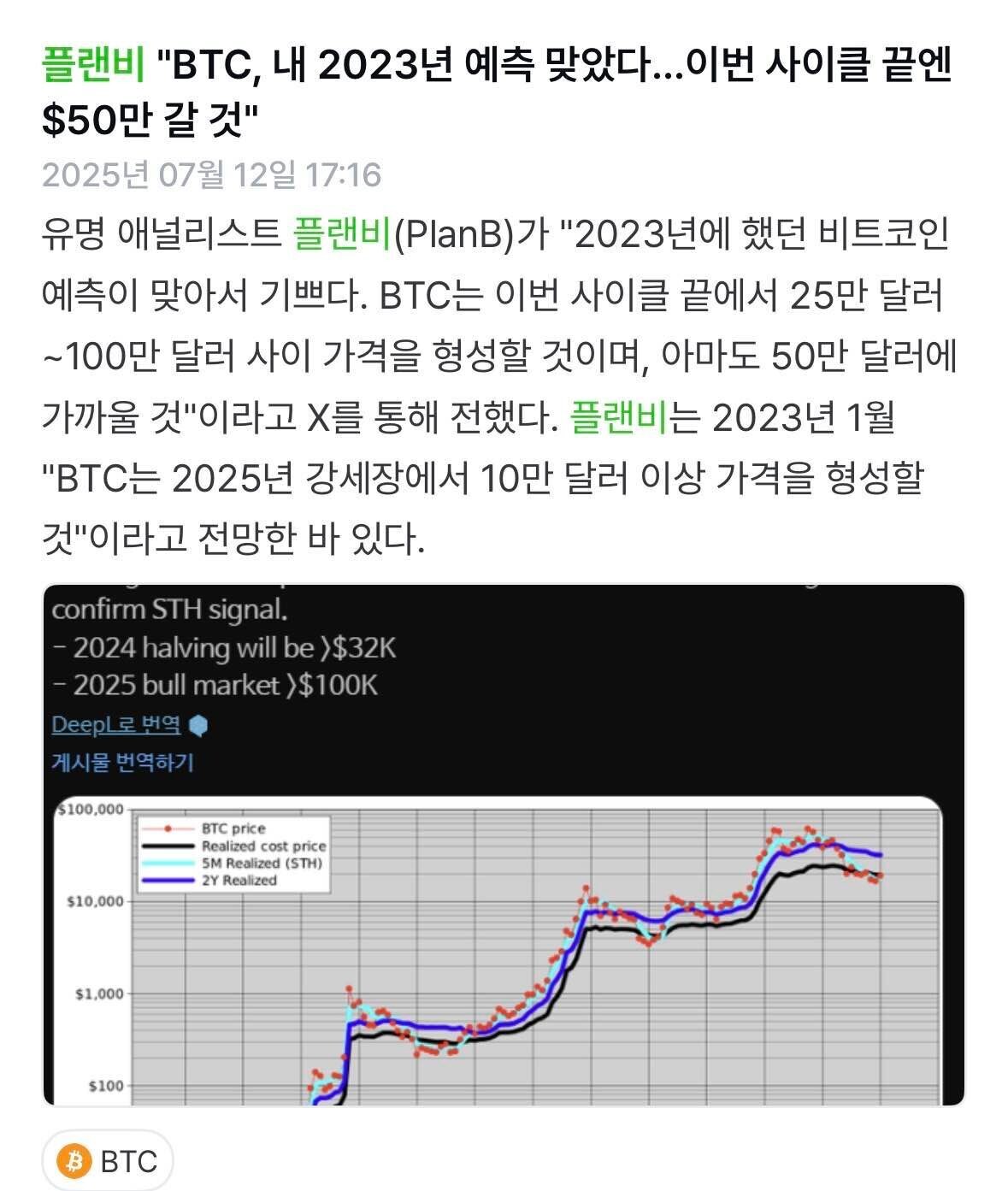Click the cyan 5M Realized (STH) line symbol
This screenshot has height=1191, width=1008.
click(167, 862)
